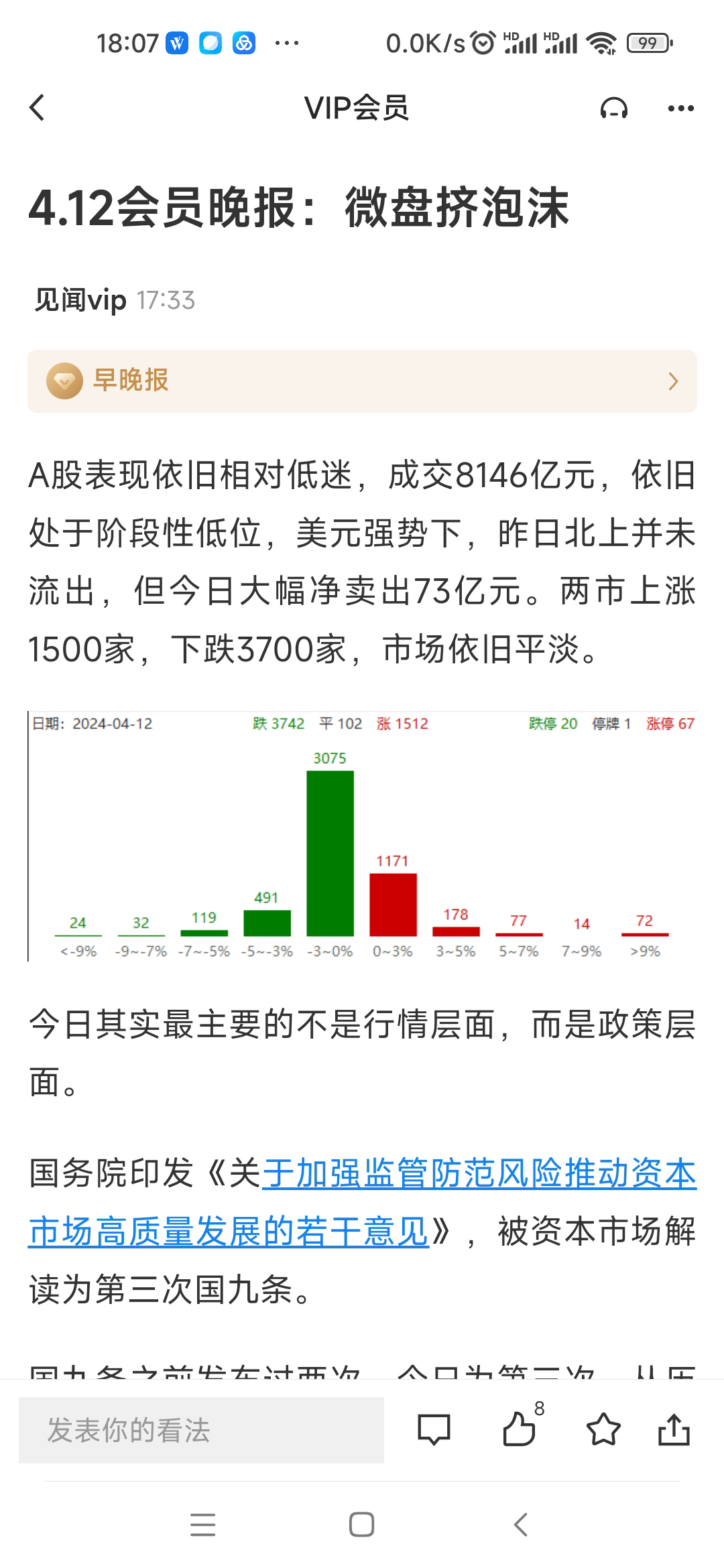Share this article
This screenshot has width=724, height=1568.
pos(674,1430)
